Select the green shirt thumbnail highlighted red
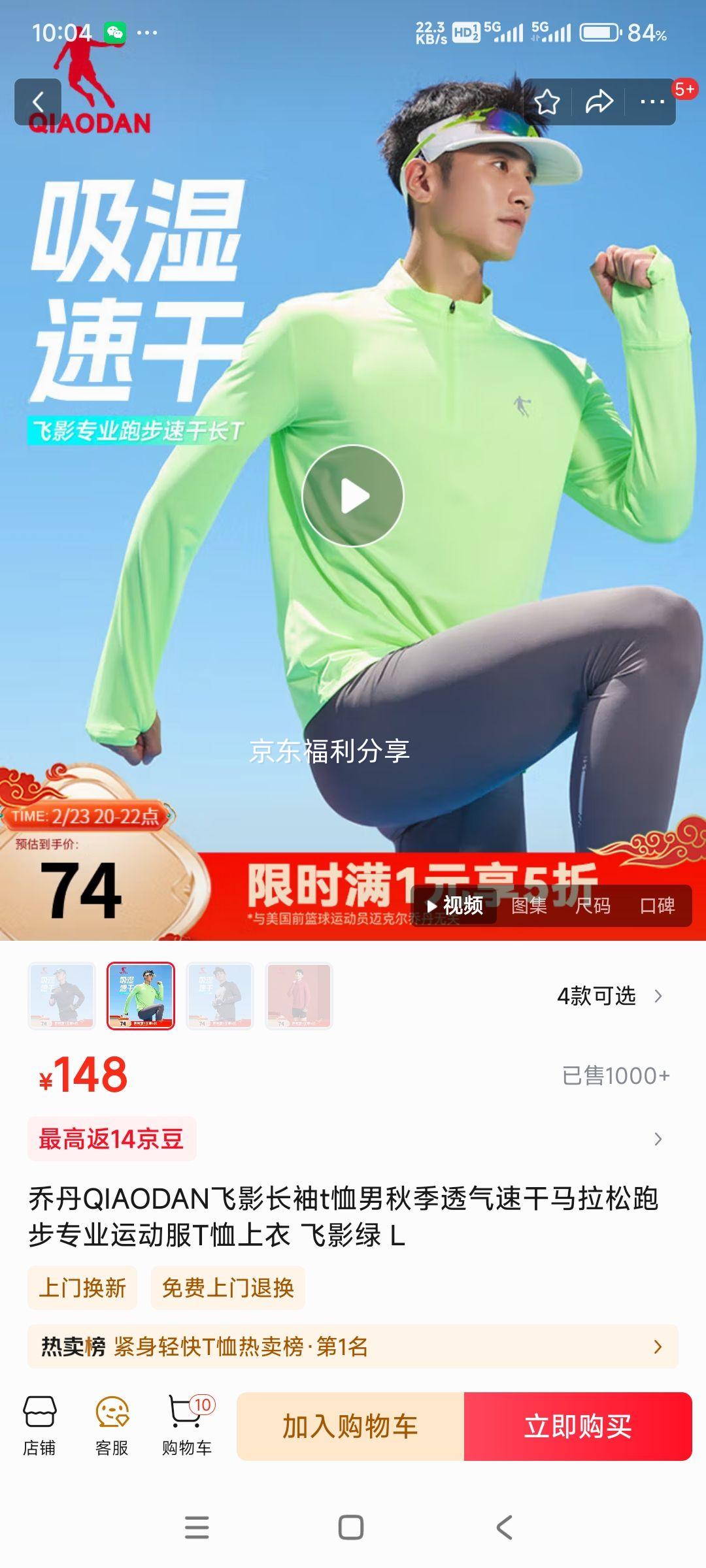This screenshot has height=1568, width=706. tap(141, 996)
